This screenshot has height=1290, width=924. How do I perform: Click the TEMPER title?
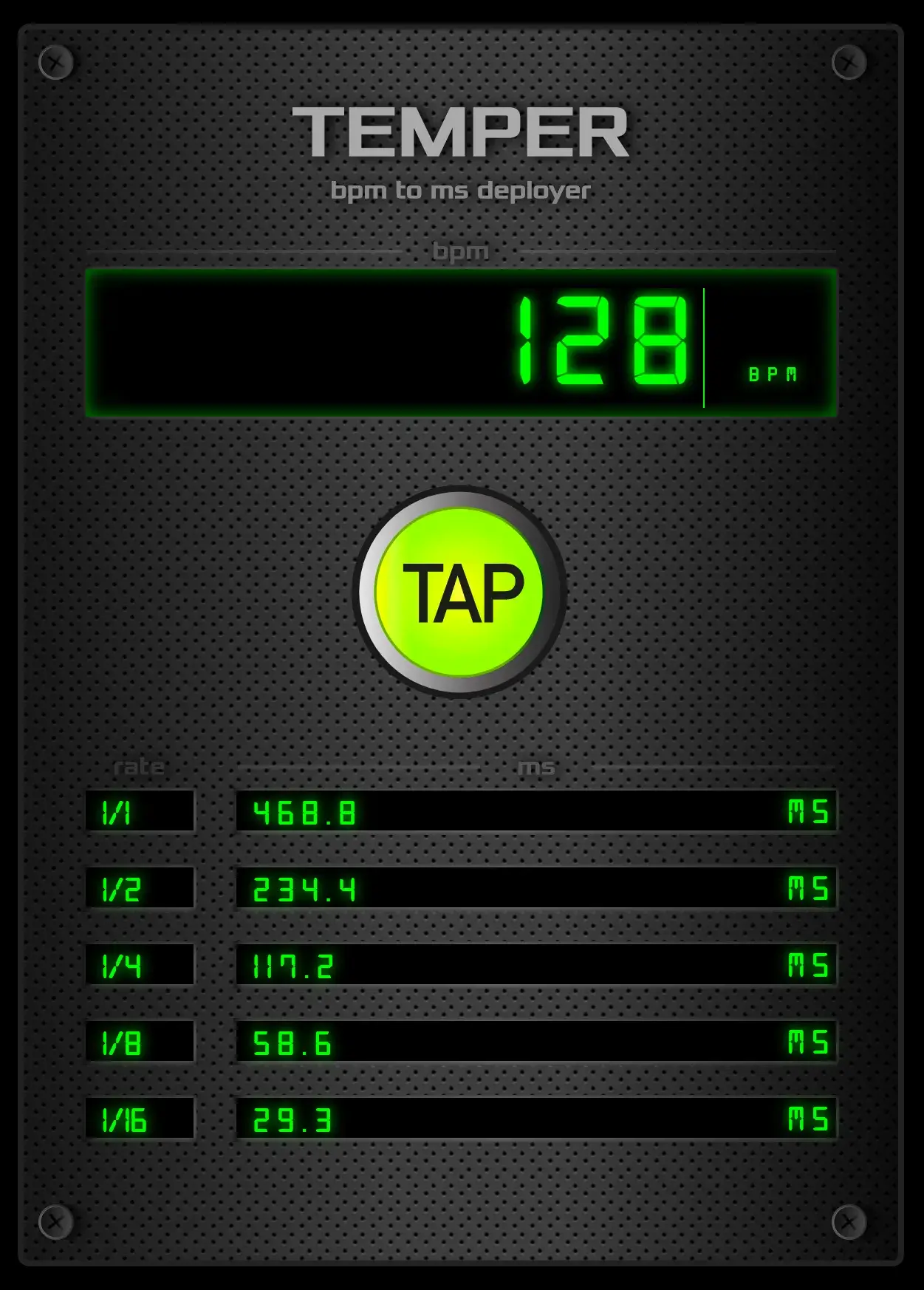coord(461,133)
